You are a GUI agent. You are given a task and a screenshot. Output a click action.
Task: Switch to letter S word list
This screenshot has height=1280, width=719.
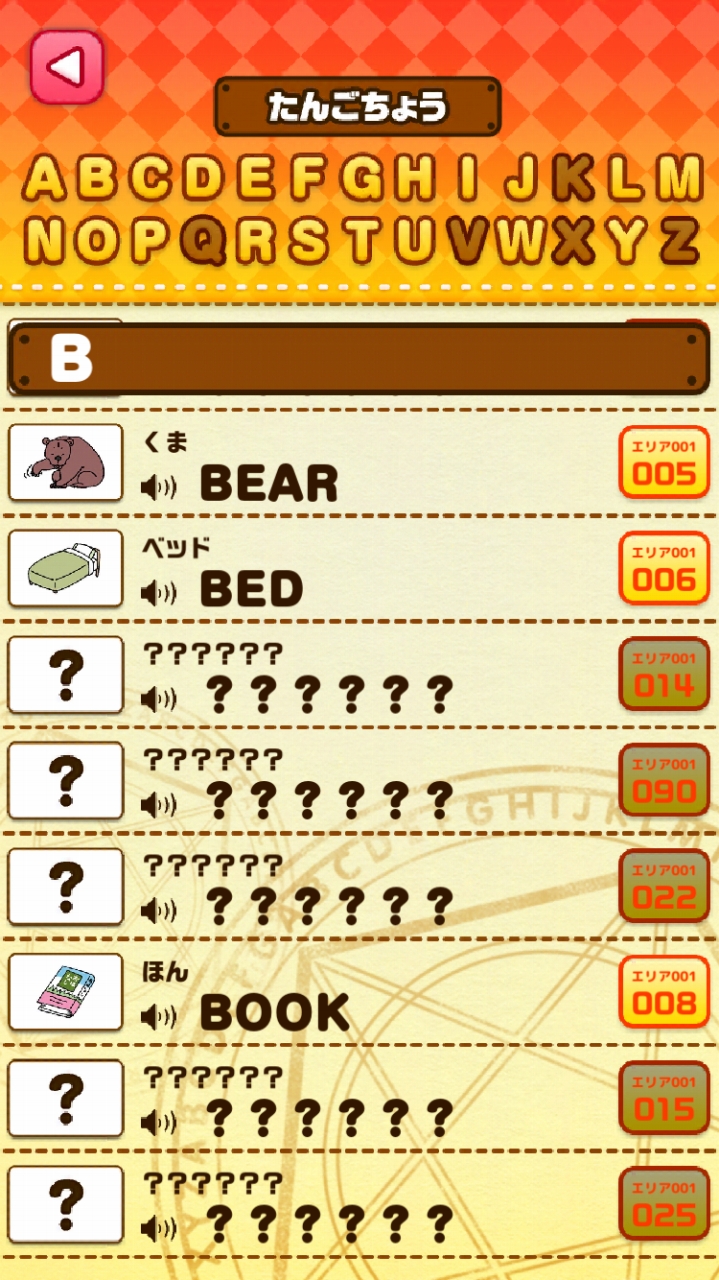(x=309, y=241)
